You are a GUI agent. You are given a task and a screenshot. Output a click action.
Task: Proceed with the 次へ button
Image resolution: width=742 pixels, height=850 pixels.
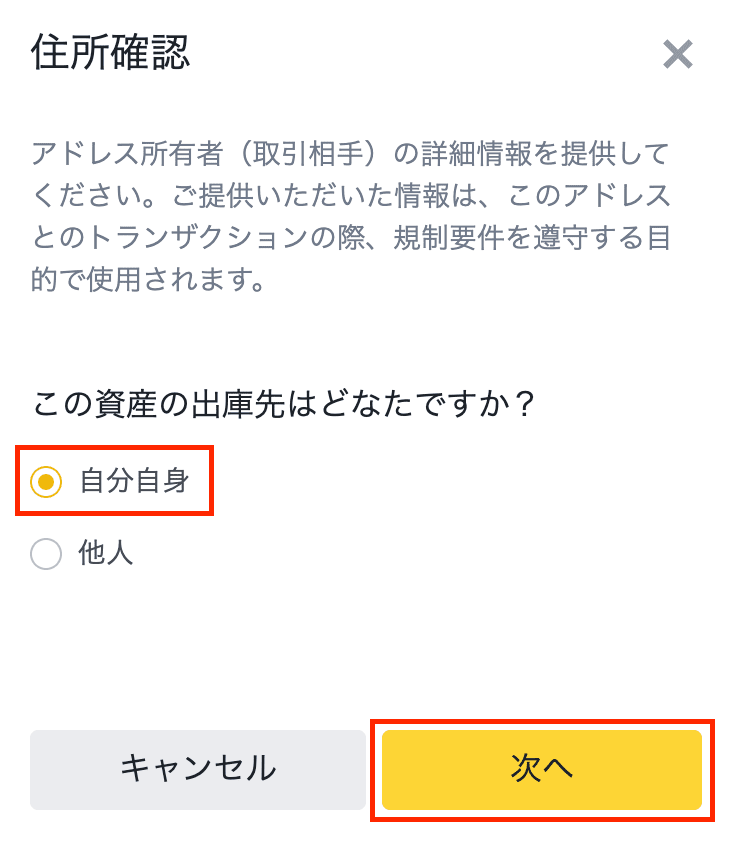click(541, 769)
